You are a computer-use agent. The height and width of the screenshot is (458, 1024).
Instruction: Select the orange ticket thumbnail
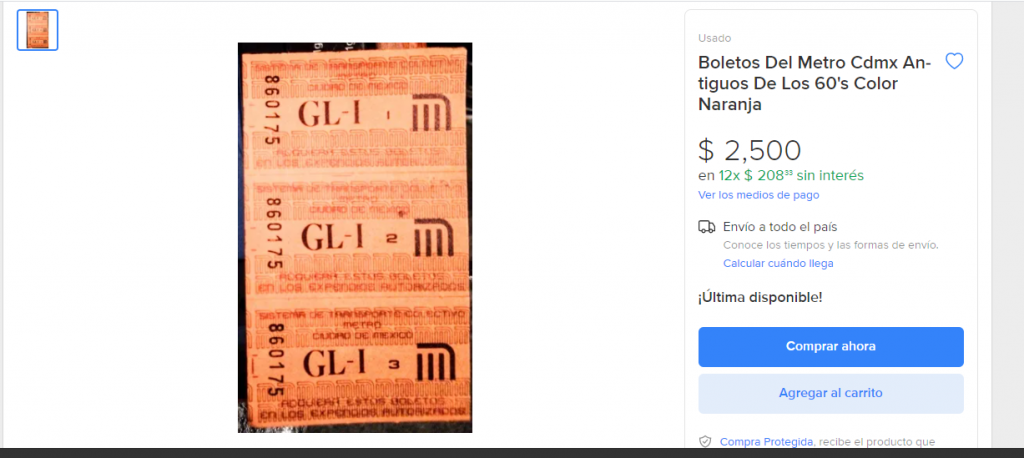(x=38, y=30)
